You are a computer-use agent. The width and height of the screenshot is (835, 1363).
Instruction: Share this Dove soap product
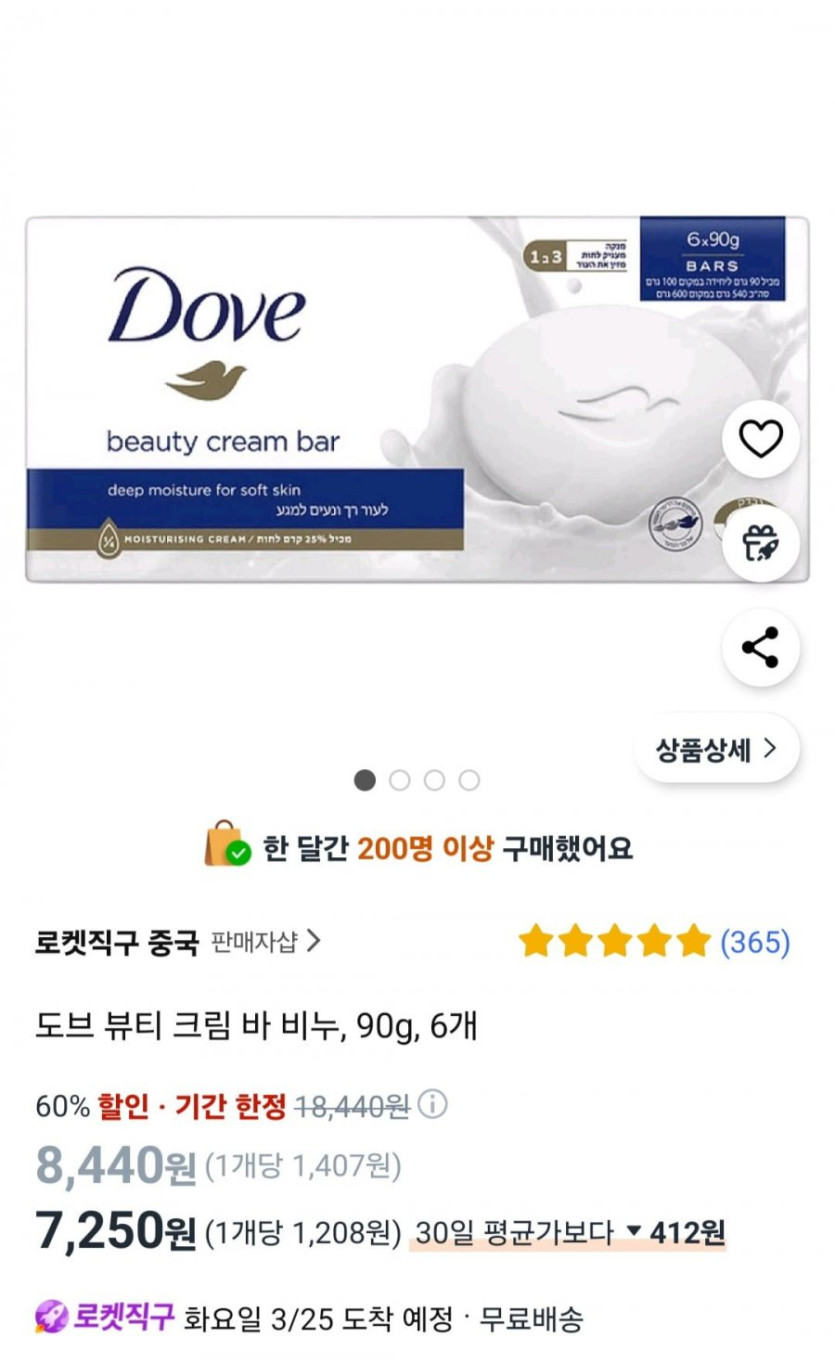pyautogui.click(x=760, y=648)
